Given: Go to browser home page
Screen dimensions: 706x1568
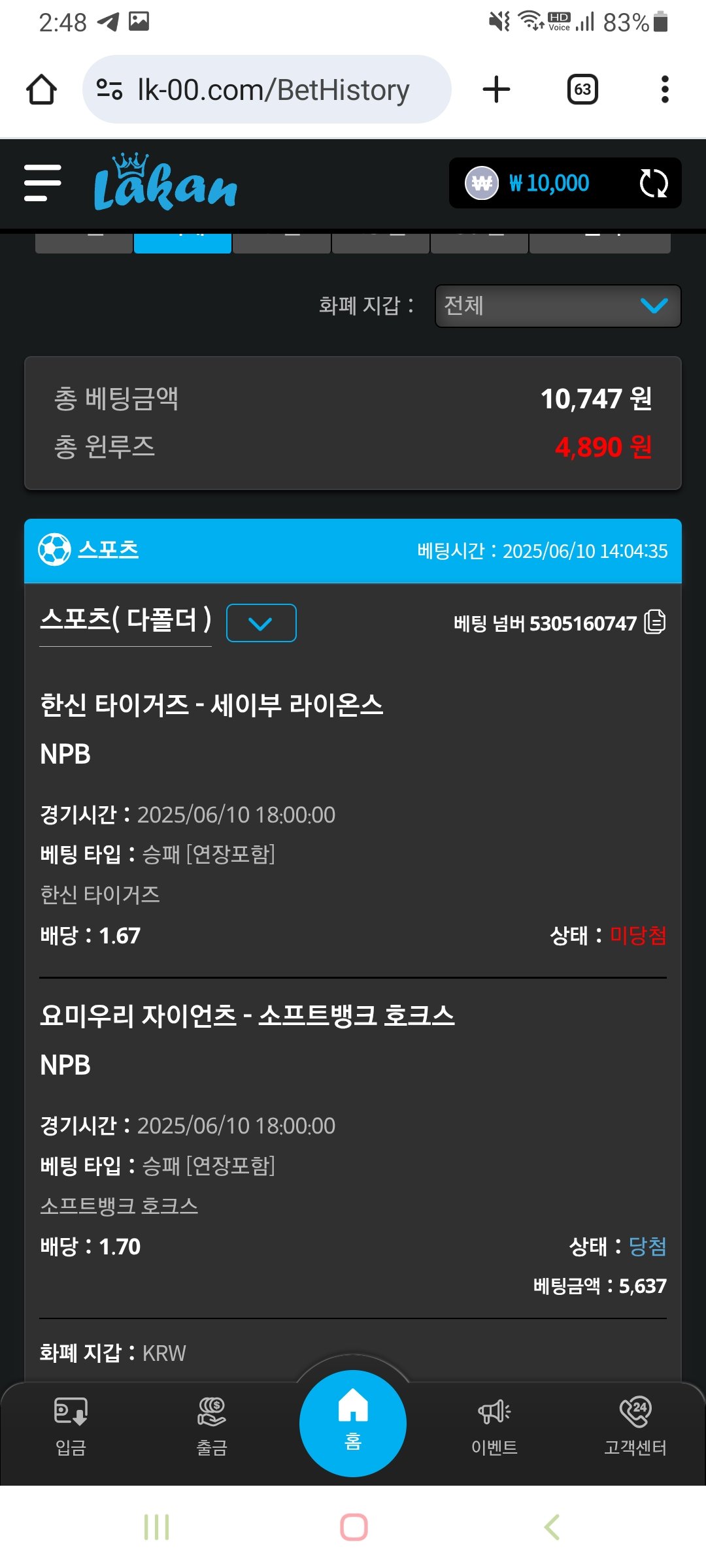Looking at the screenshot, I should click(x=41, y=90).
